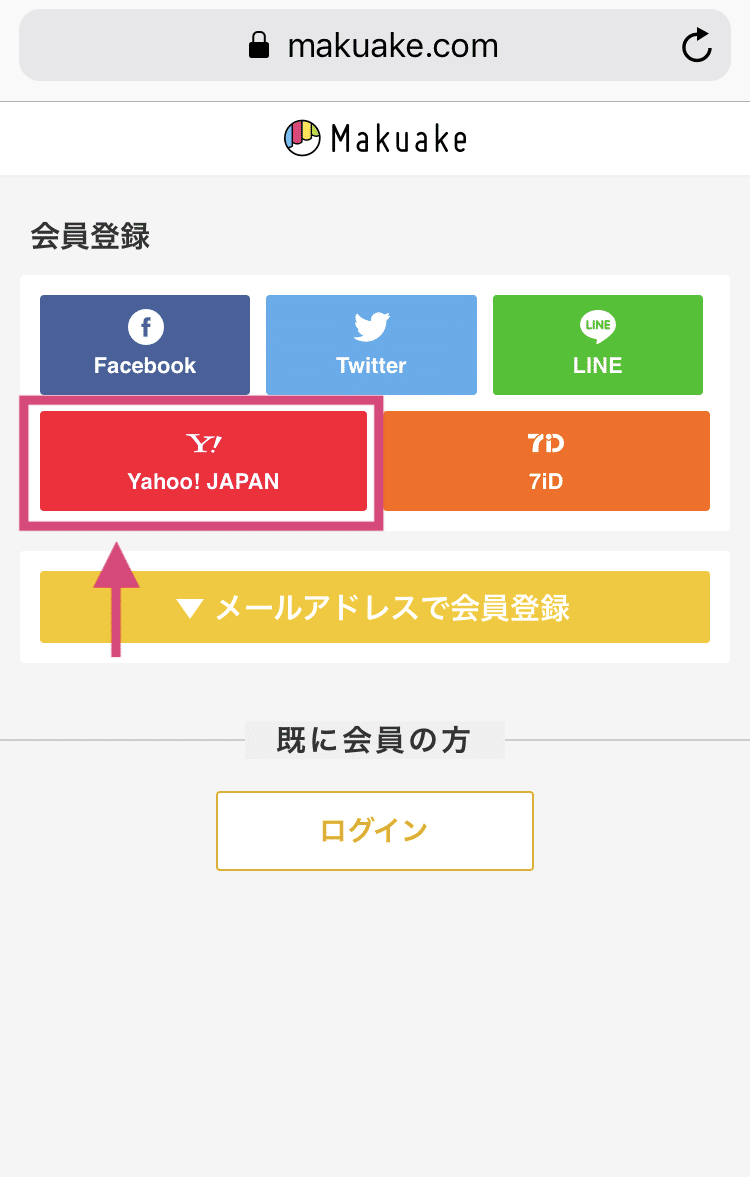The image size is (750, 1195).
Task: Click the Yahoo! JAPAN Y! logo
Action: 202,441
